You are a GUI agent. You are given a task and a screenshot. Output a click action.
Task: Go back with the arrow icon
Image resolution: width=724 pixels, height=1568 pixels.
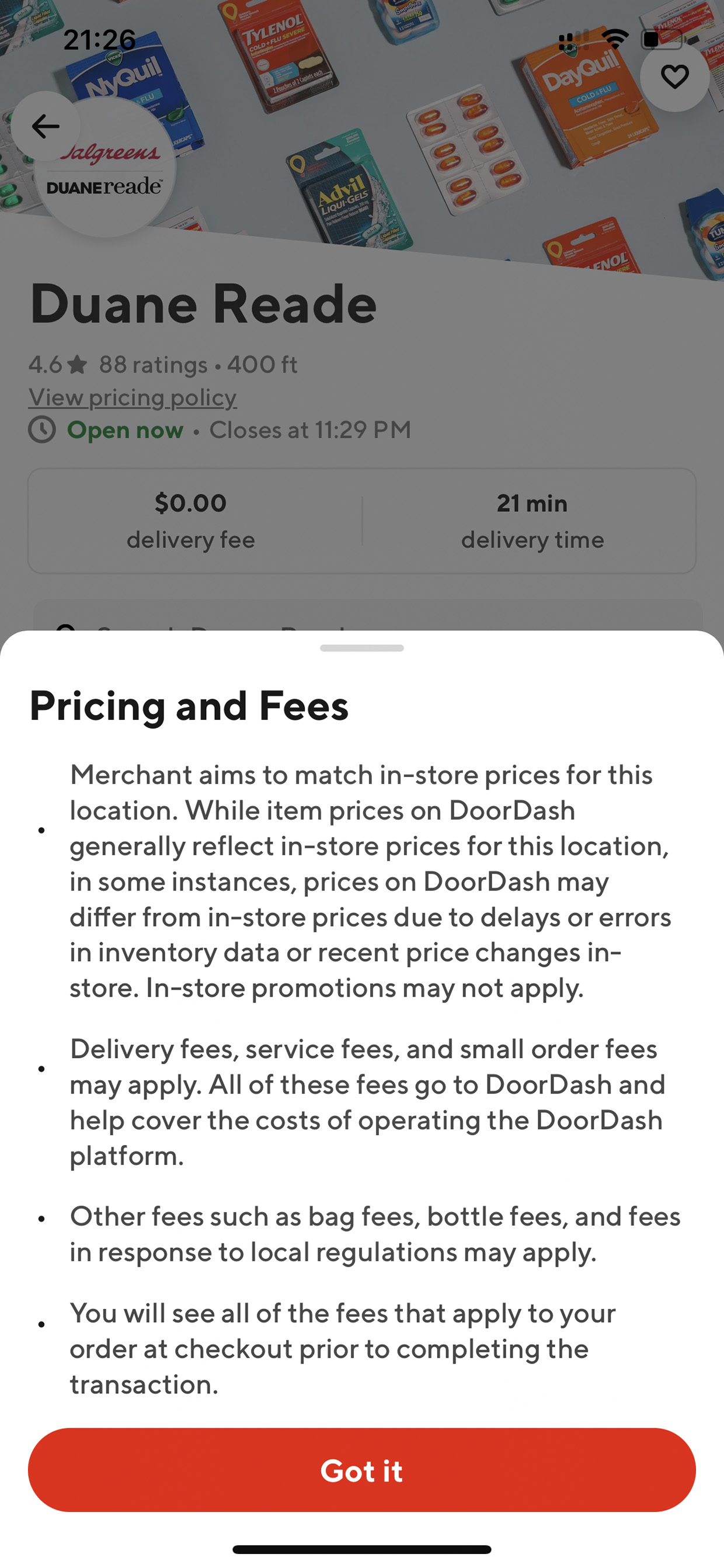coord(46,127)
